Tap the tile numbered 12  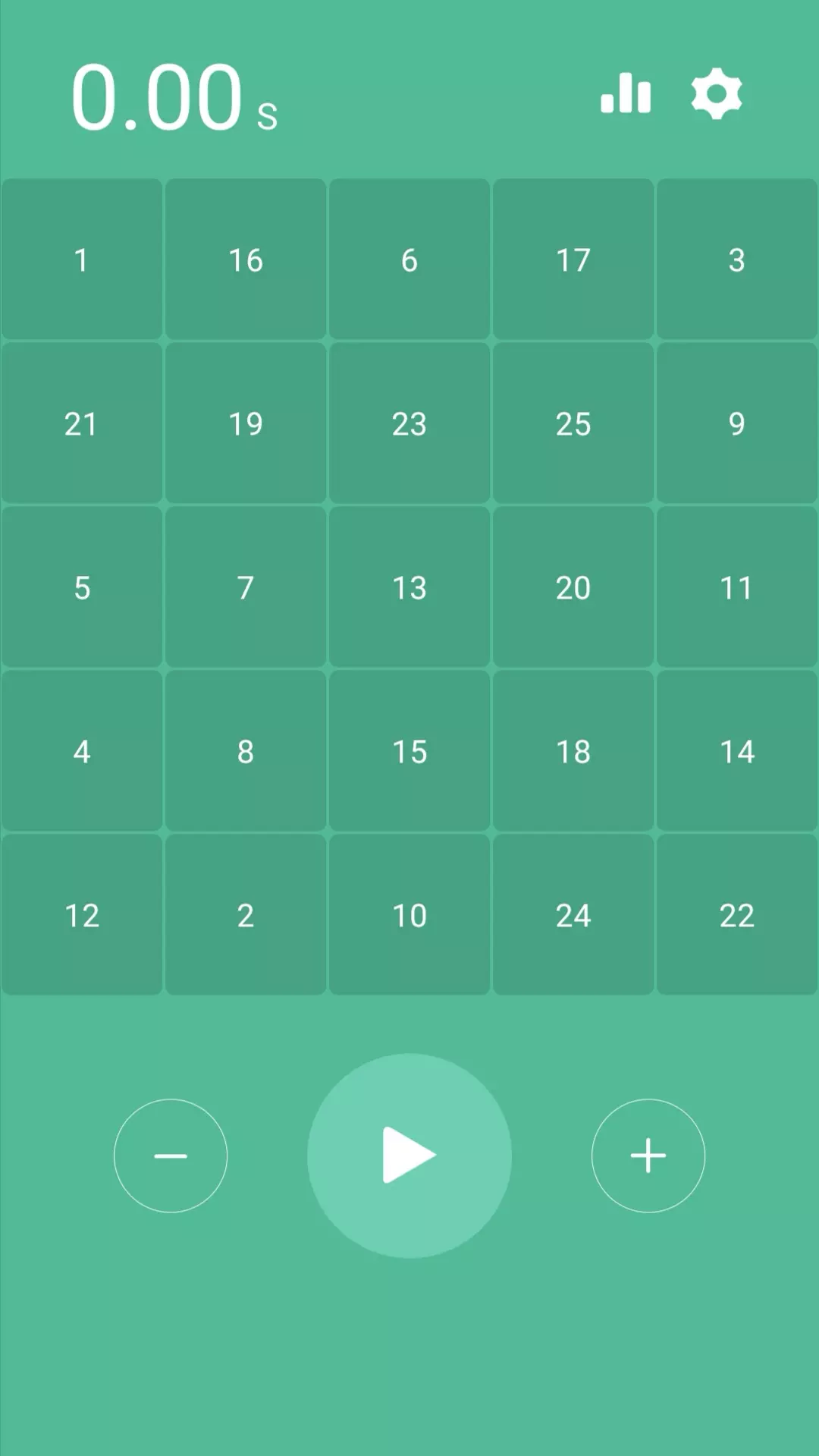click(82, 915)
